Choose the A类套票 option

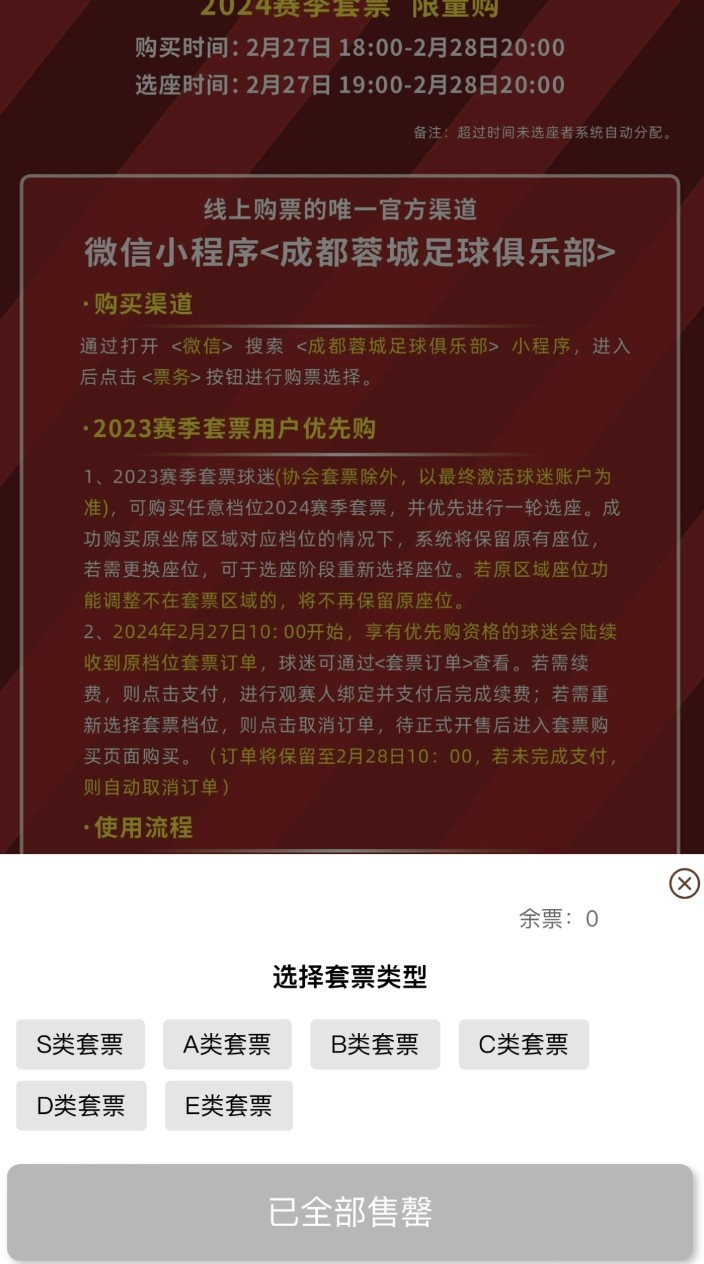227,1044
